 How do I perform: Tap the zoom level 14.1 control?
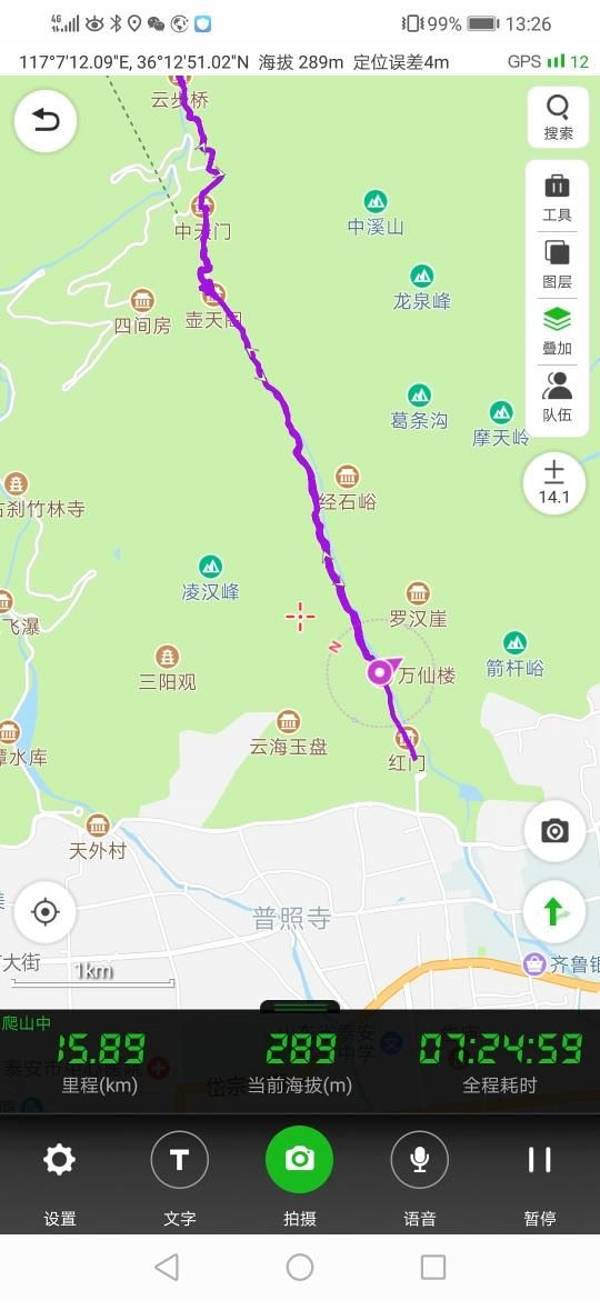point(553,481)
